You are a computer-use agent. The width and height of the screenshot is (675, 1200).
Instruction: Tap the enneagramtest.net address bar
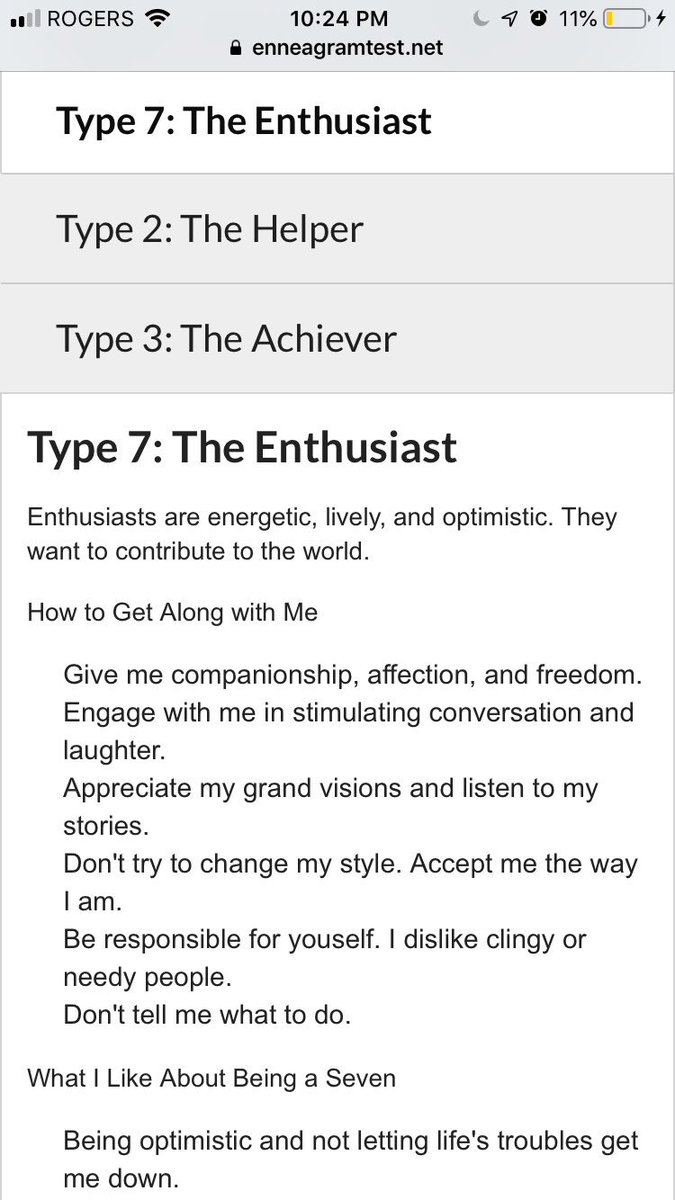click(337, 47)
